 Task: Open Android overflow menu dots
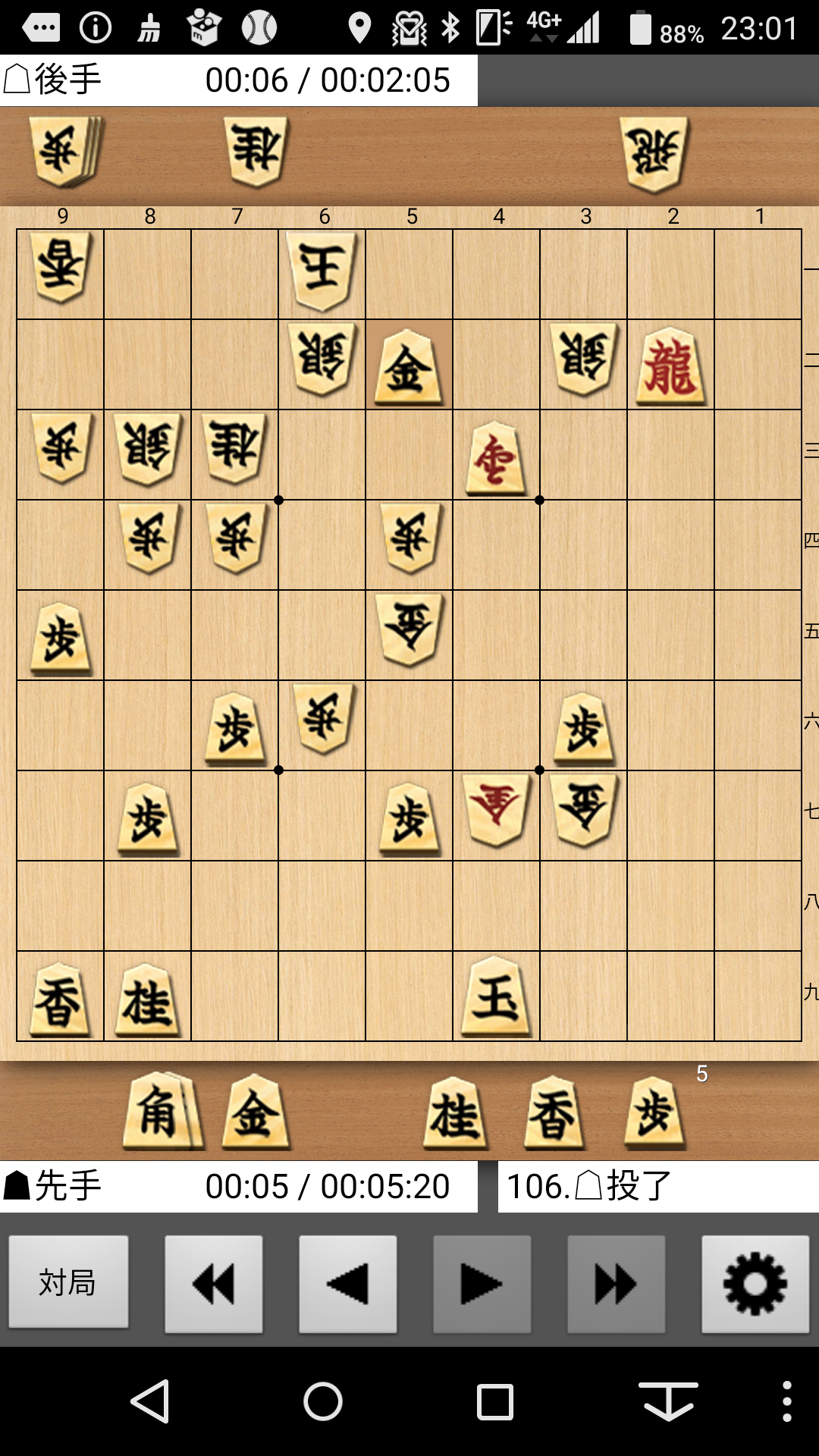[787, 1401]
